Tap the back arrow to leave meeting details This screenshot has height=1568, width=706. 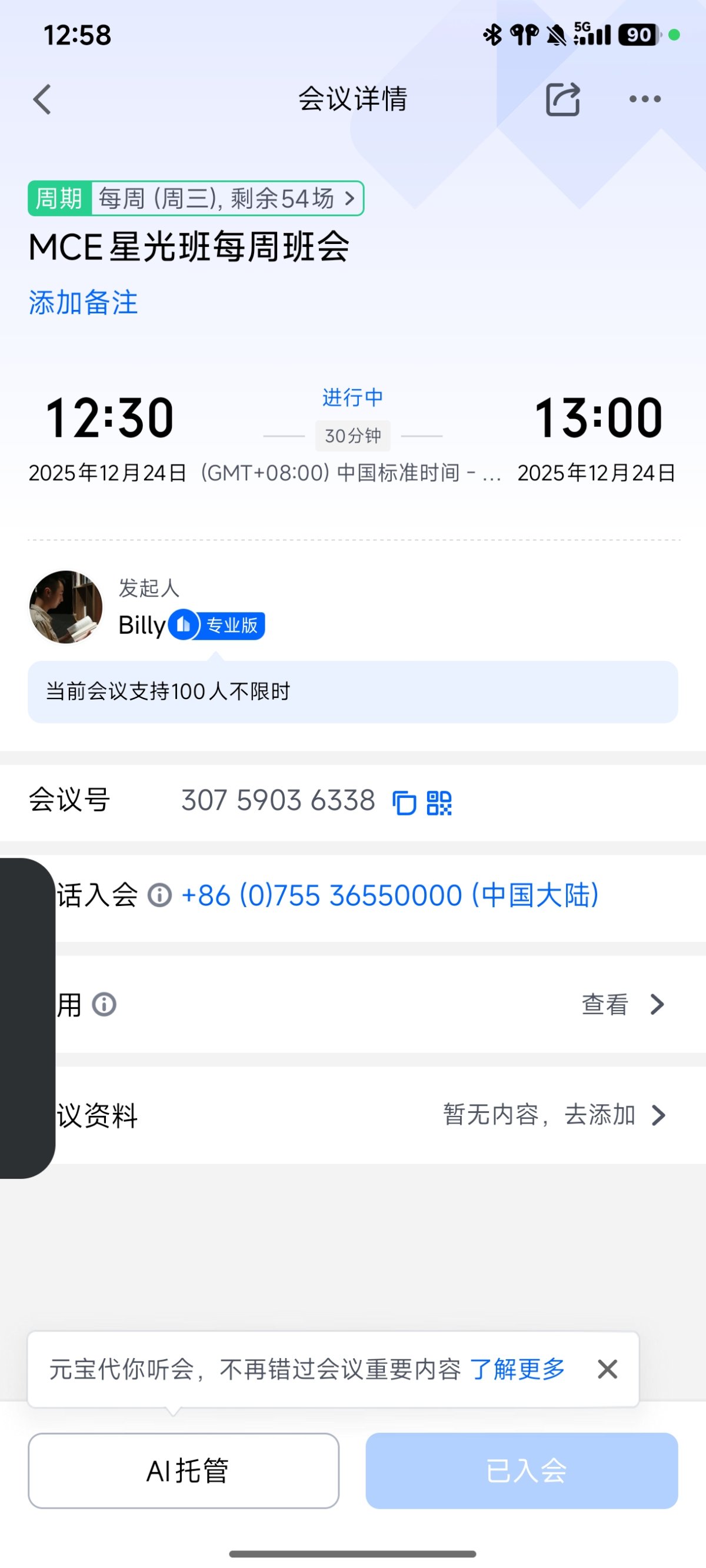(x=41, y=99)
